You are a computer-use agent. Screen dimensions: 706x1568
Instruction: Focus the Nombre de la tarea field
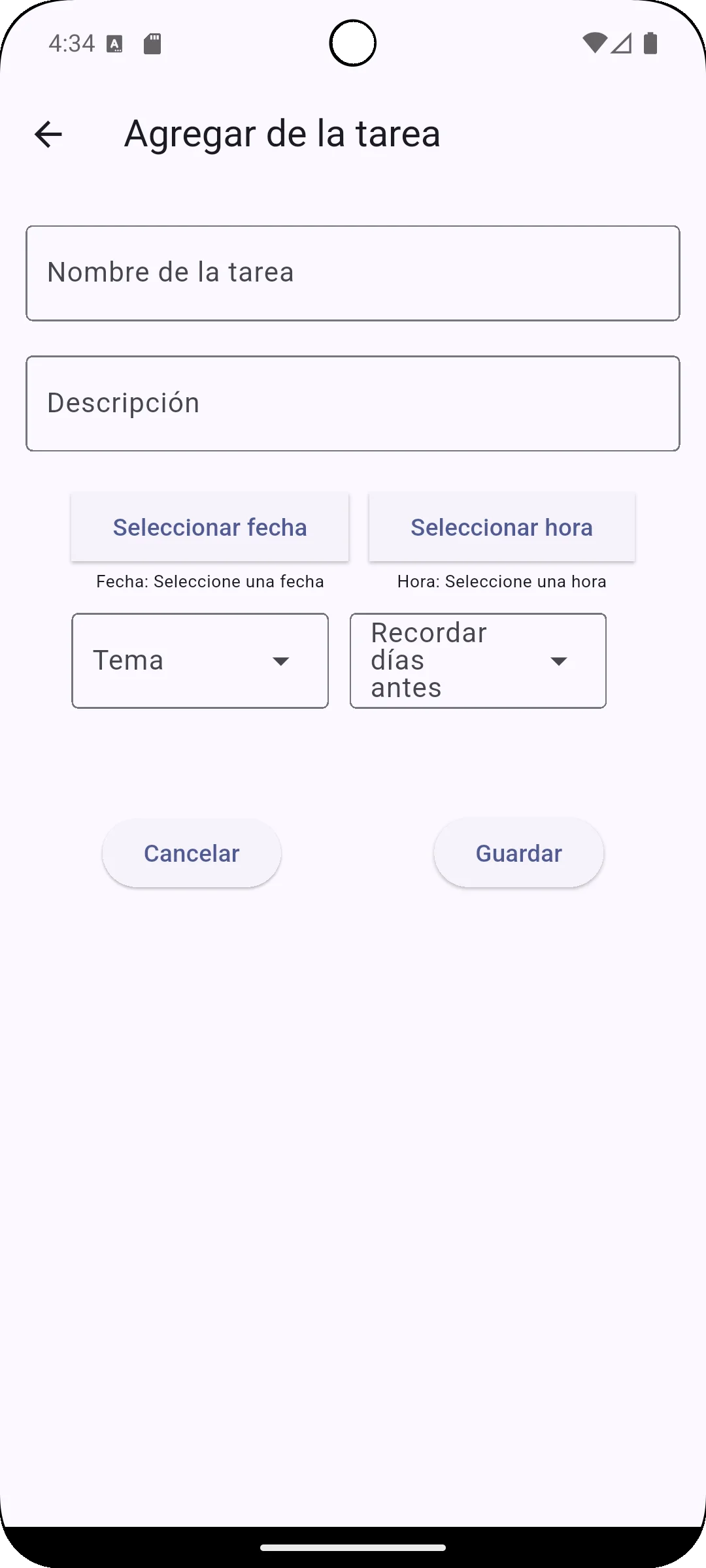coord(353,273)
